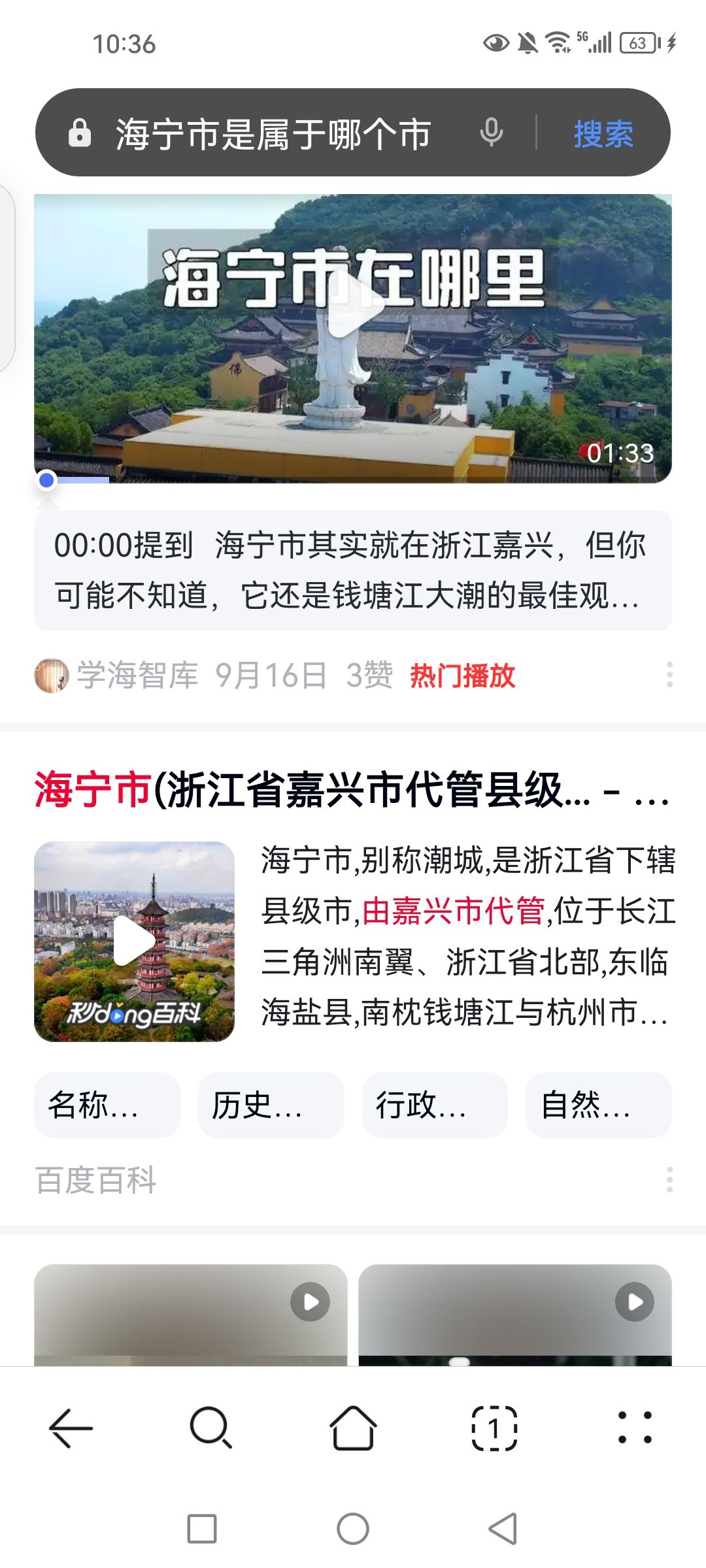Open the four-dot browser menu

pyautogui.click(x=635, y=1428)
